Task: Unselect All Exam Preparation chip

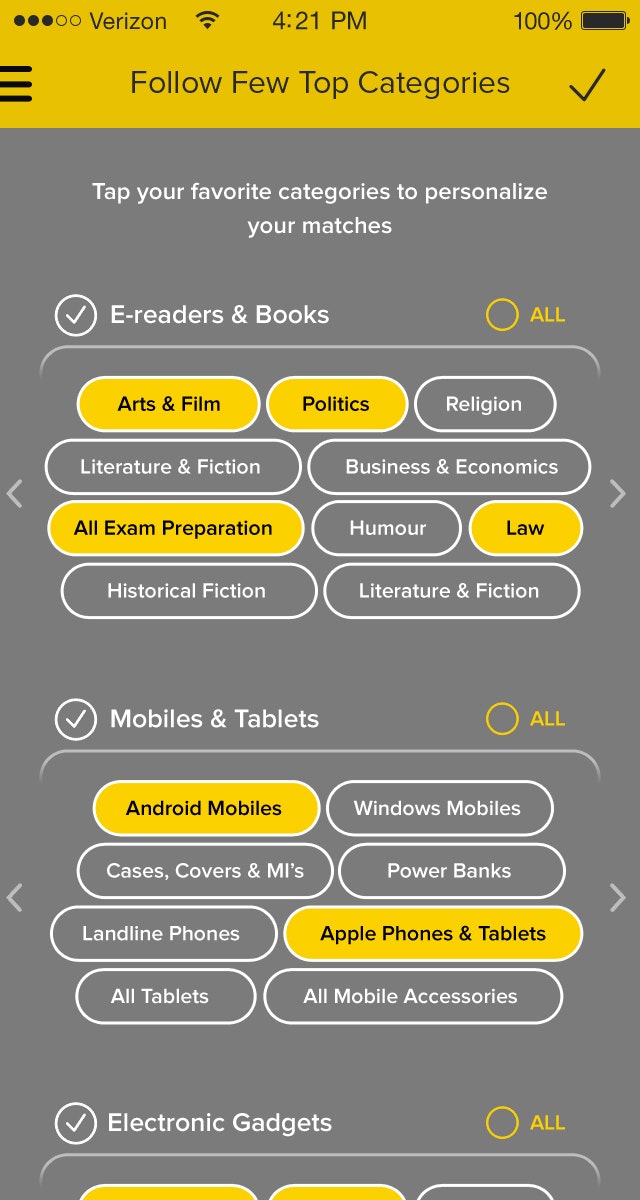Action: click(174, 528)
